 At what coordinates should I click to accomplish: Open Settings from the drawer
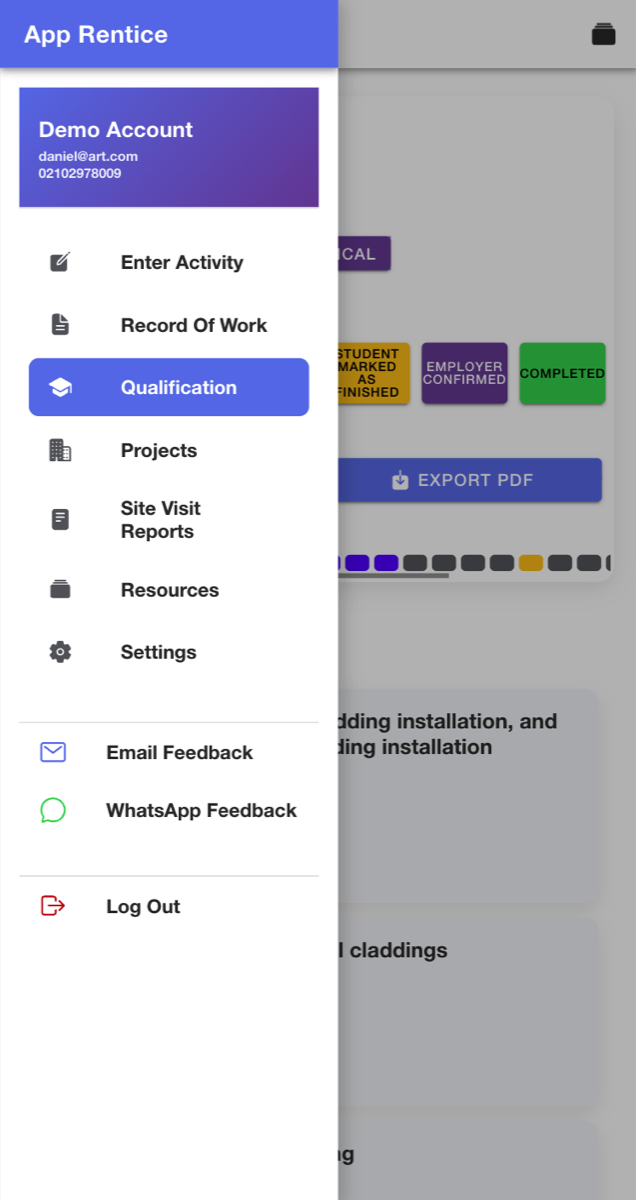pos(169,652)
